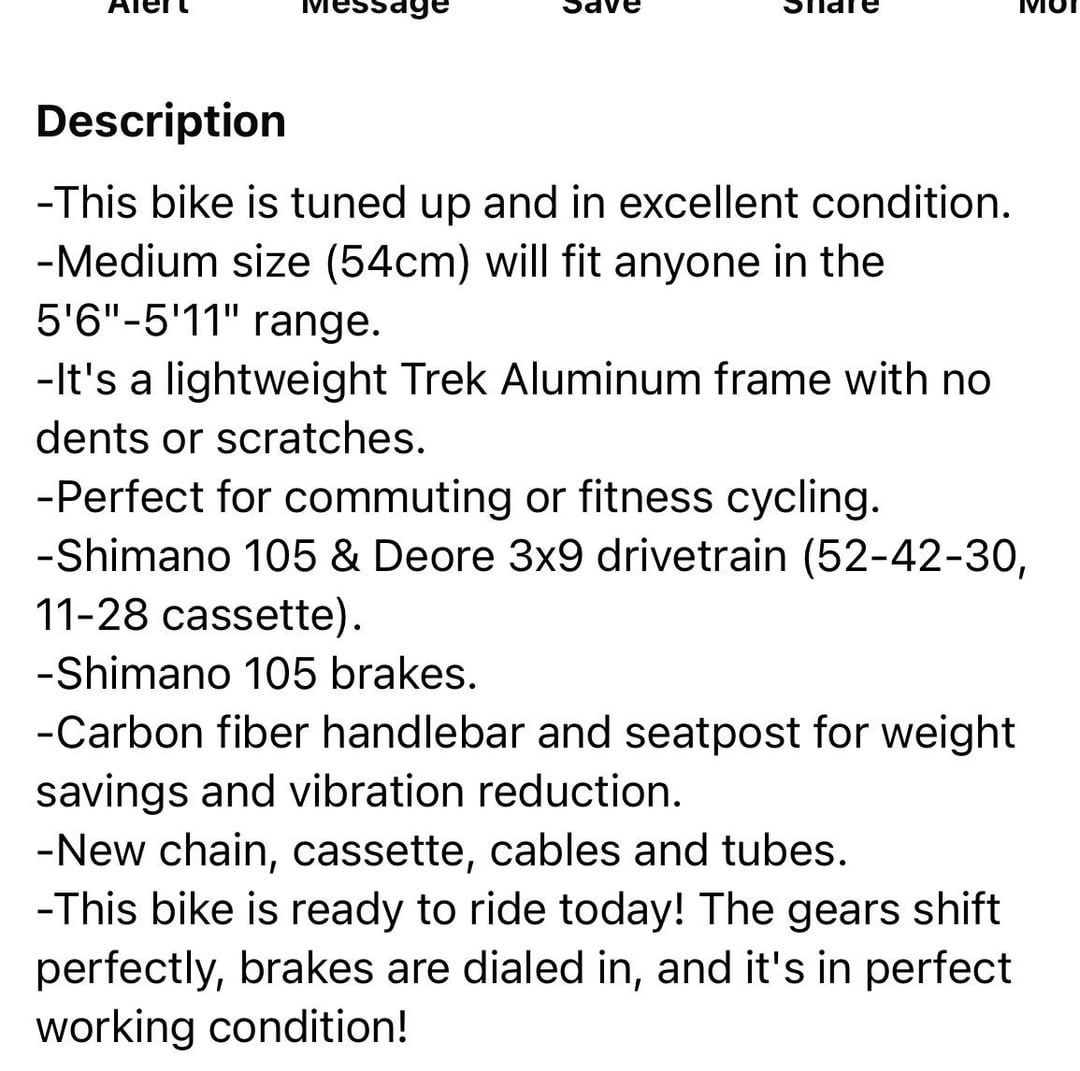Save this bike listing
The image size is (1080, 1071).
(601, 6)
